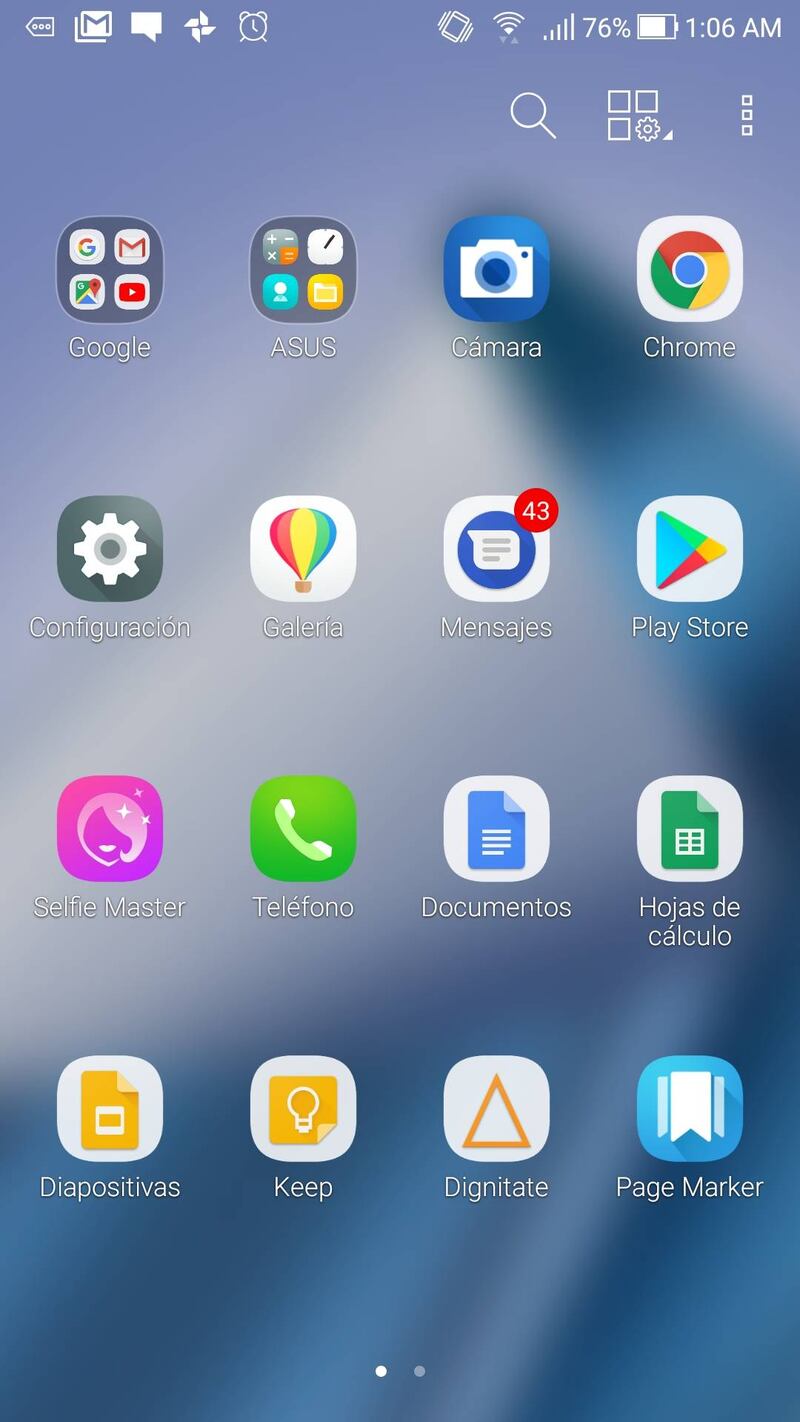Open the Teléfono dialer

point(303,829)
